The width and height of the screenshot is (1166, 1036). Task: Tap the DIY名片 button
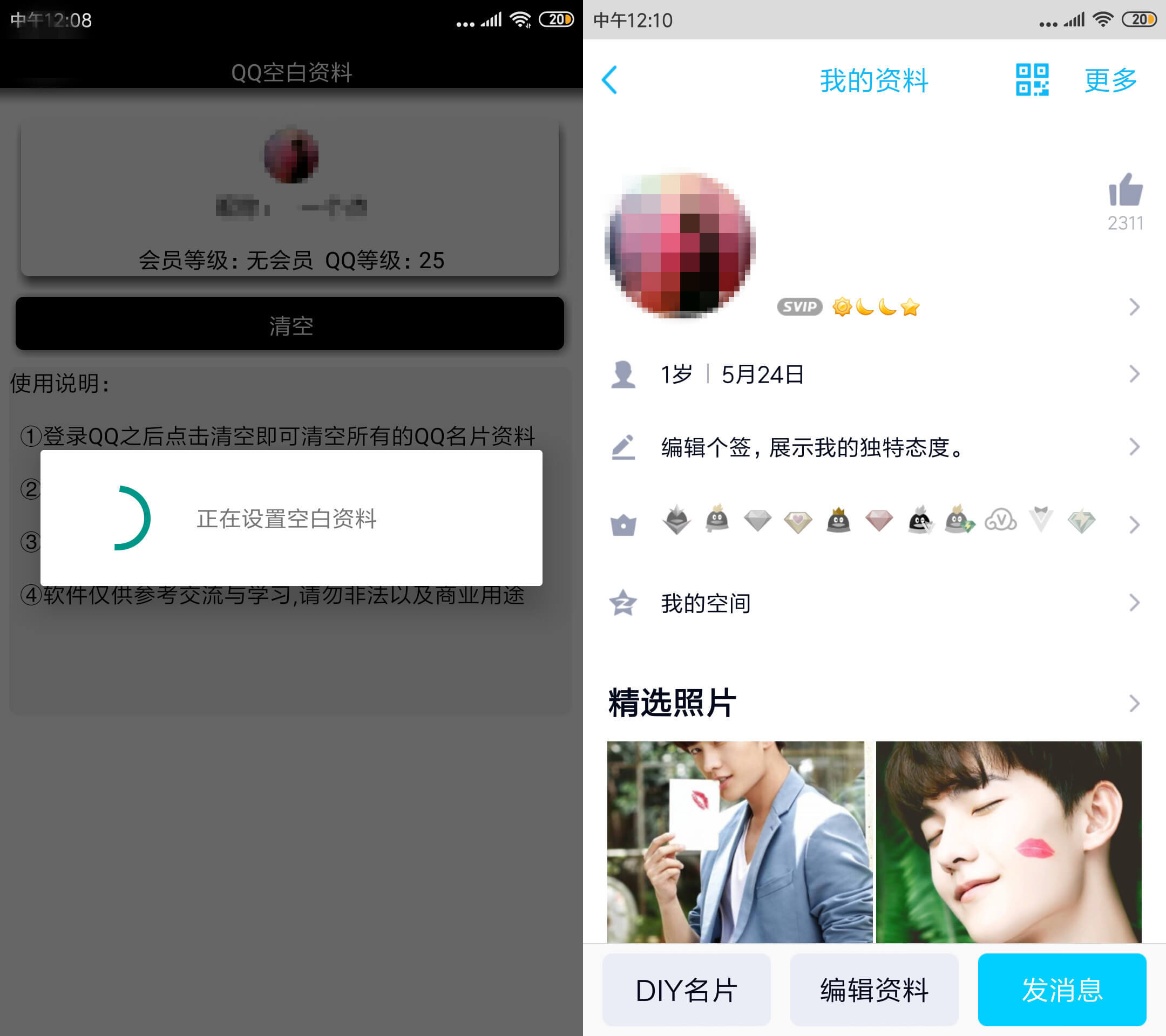click(686, 990)
